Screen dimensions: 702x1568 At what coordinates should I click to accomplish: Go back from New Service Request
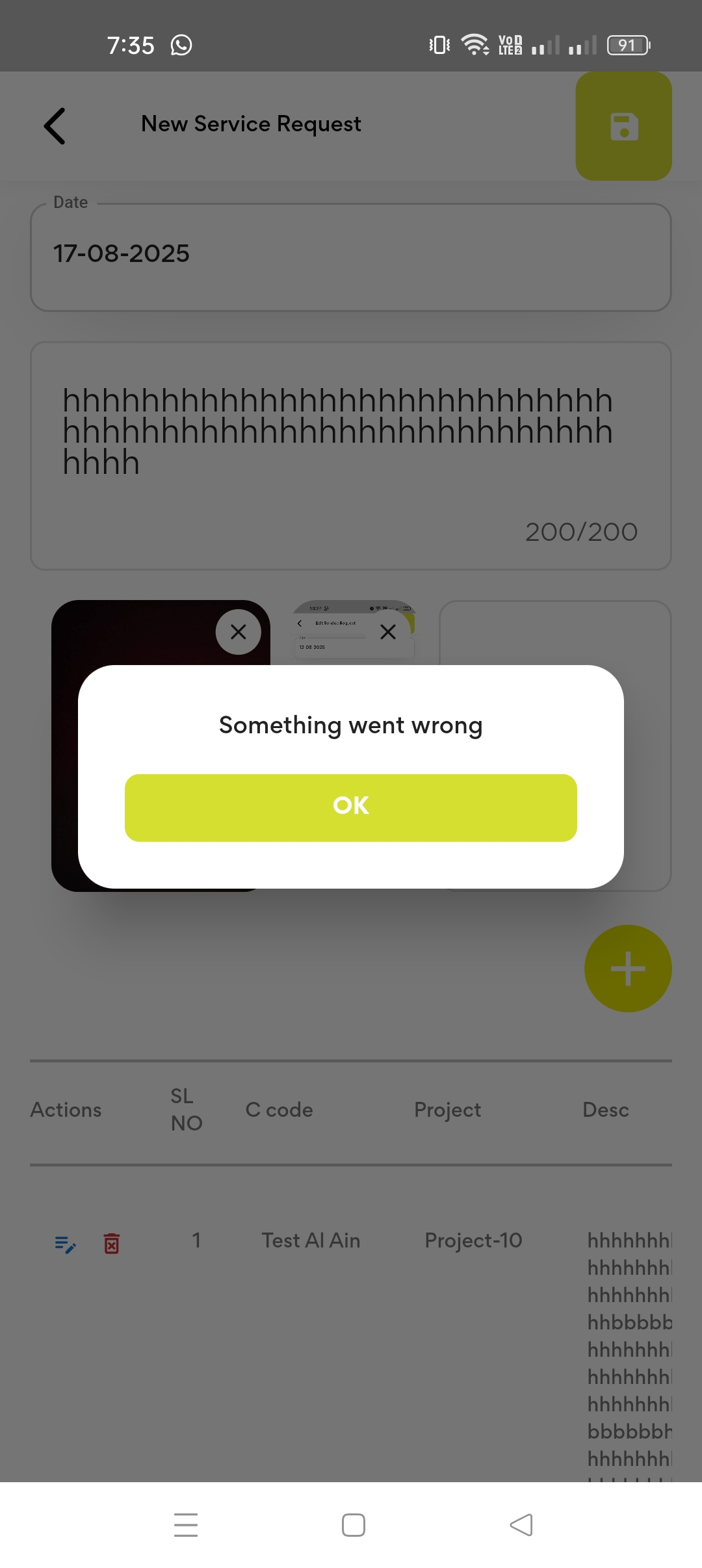click(x=55, y=125)
